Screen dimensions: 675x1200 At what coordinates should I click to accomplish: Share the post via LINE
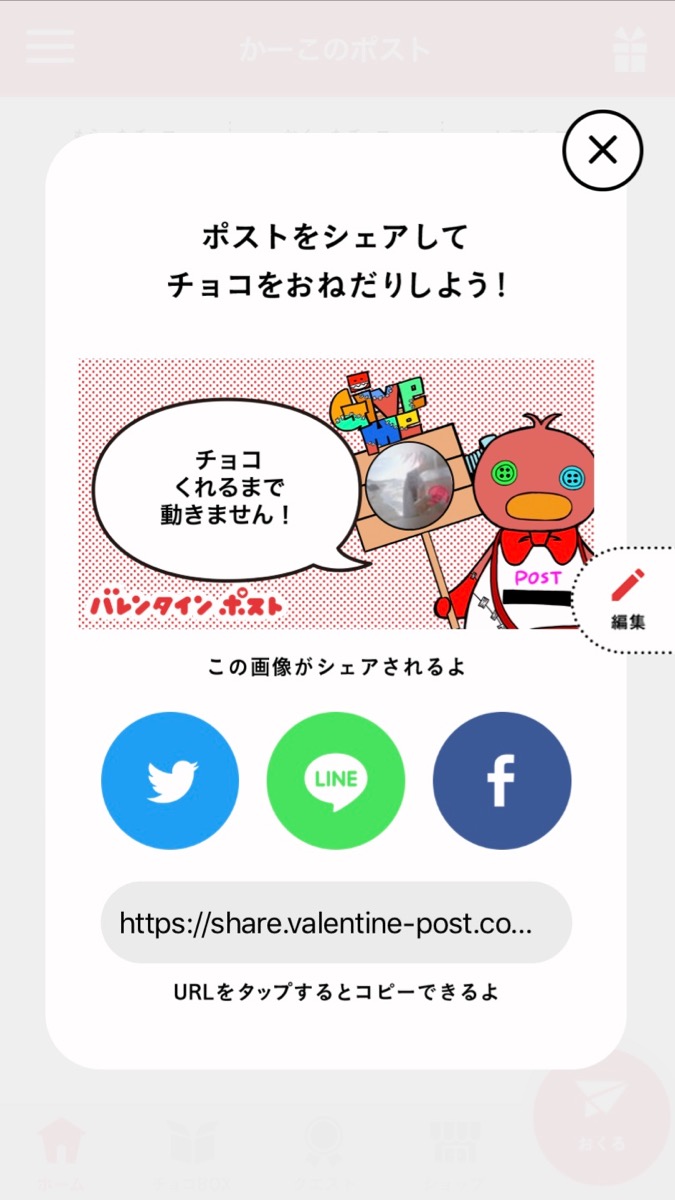coord(336,781)
